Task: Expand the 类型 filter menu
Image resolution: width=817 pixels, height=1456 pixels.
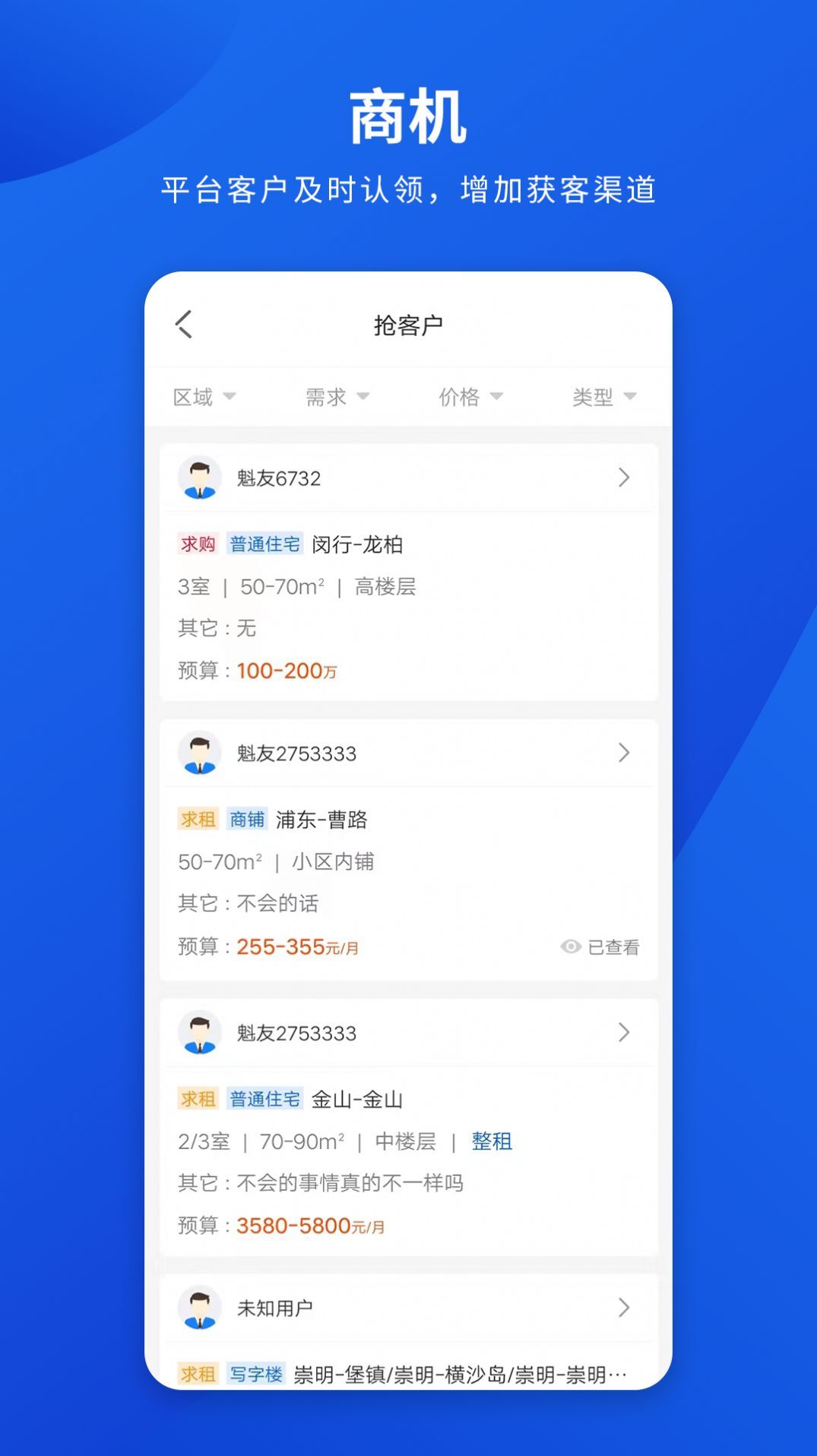Action: (603, 396)
